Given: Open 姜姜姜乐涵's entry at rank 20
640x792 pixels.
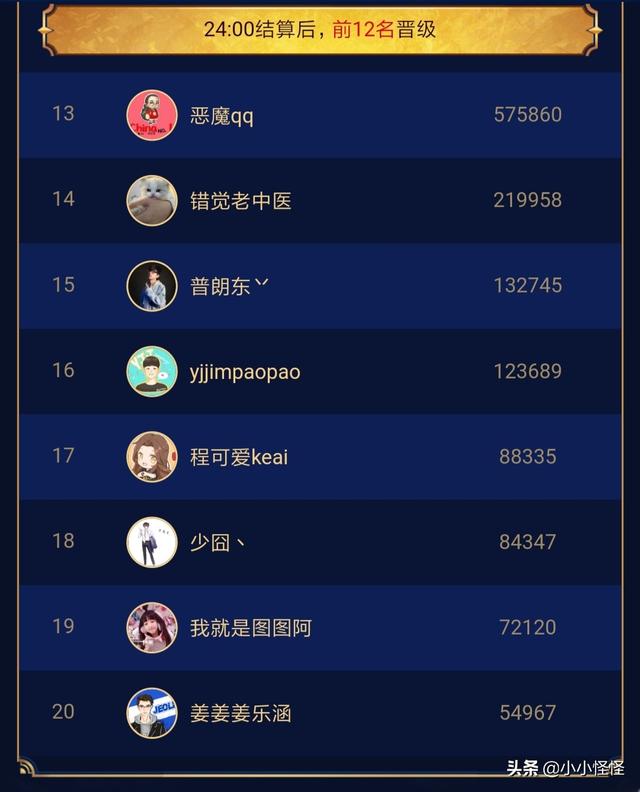Looking at the screenshot, I should pos(320,713).
